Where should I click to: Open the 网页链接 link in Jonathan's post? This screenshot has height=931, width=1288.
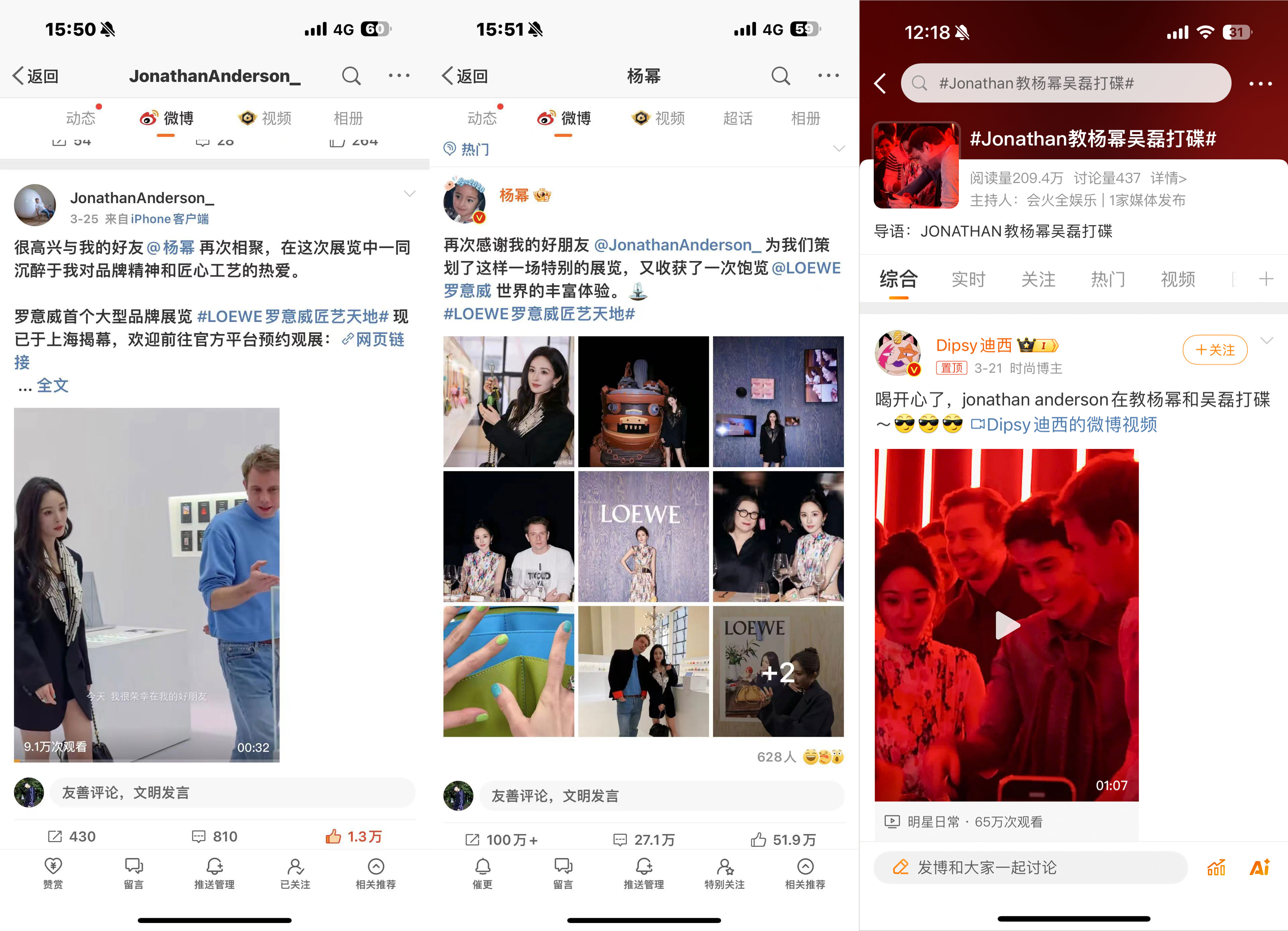point(379,340)
